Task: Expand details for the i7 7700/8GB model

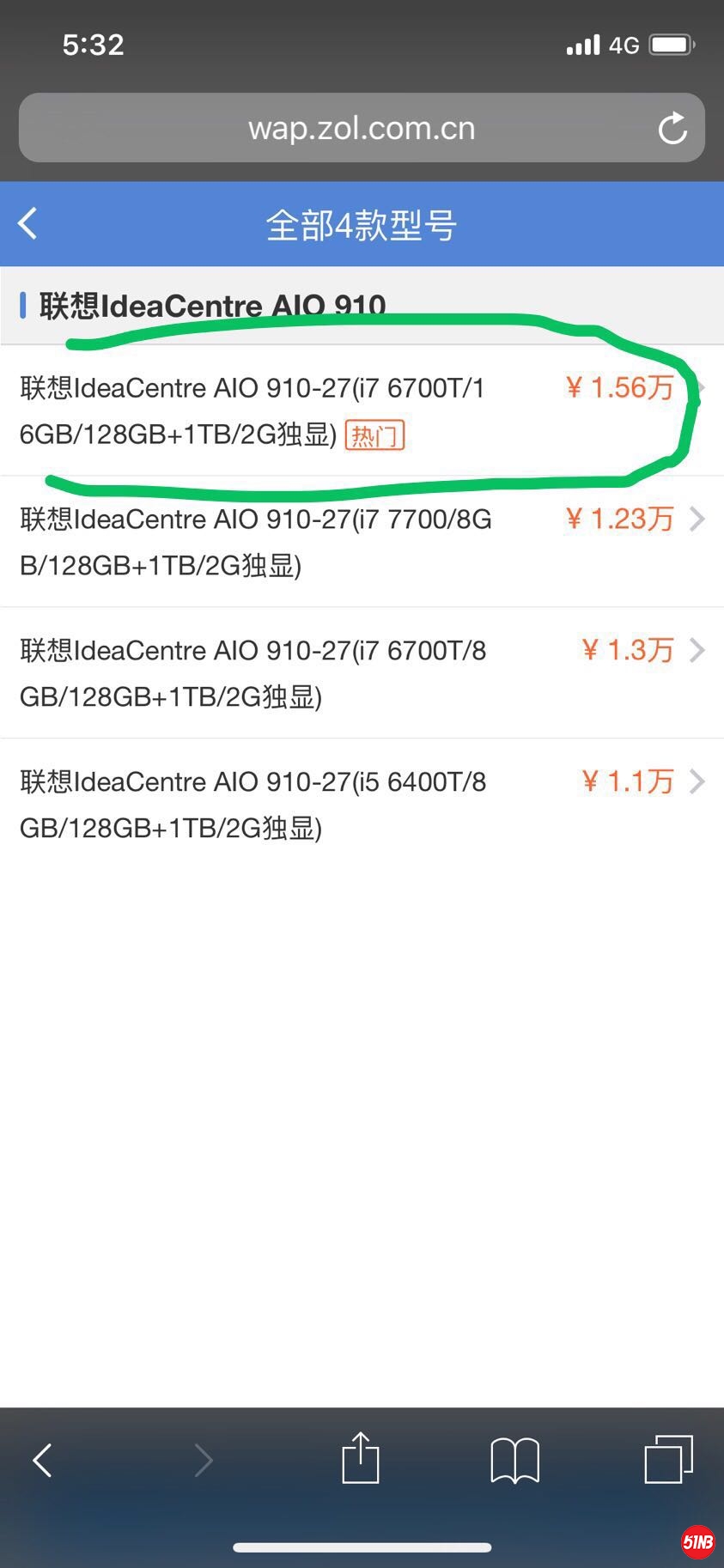Action: [344, 541]
